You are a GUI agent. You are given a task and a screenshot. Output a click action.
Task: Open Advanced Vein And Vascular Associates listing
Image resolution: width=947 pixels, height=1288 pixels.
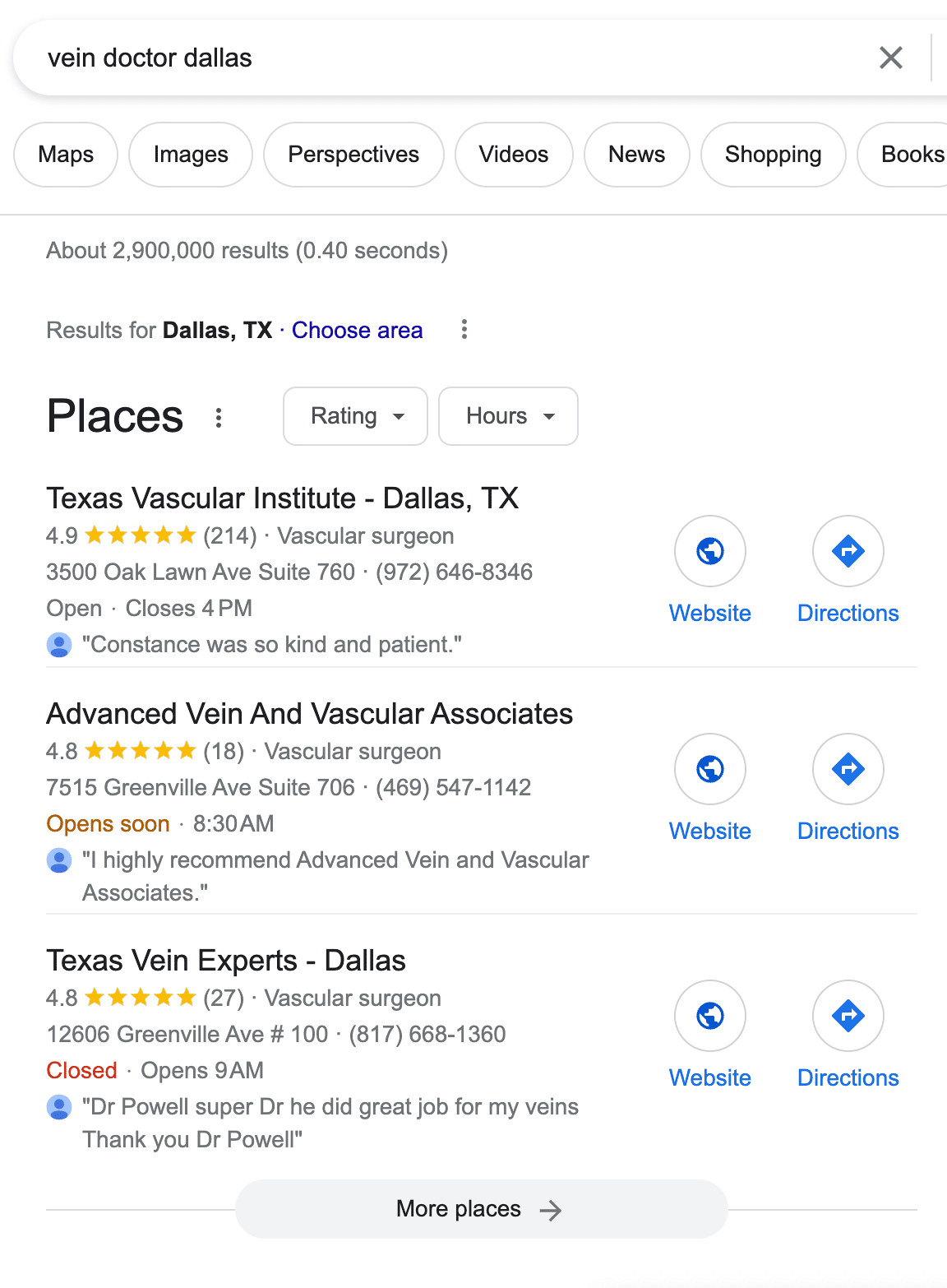(309, 714)
